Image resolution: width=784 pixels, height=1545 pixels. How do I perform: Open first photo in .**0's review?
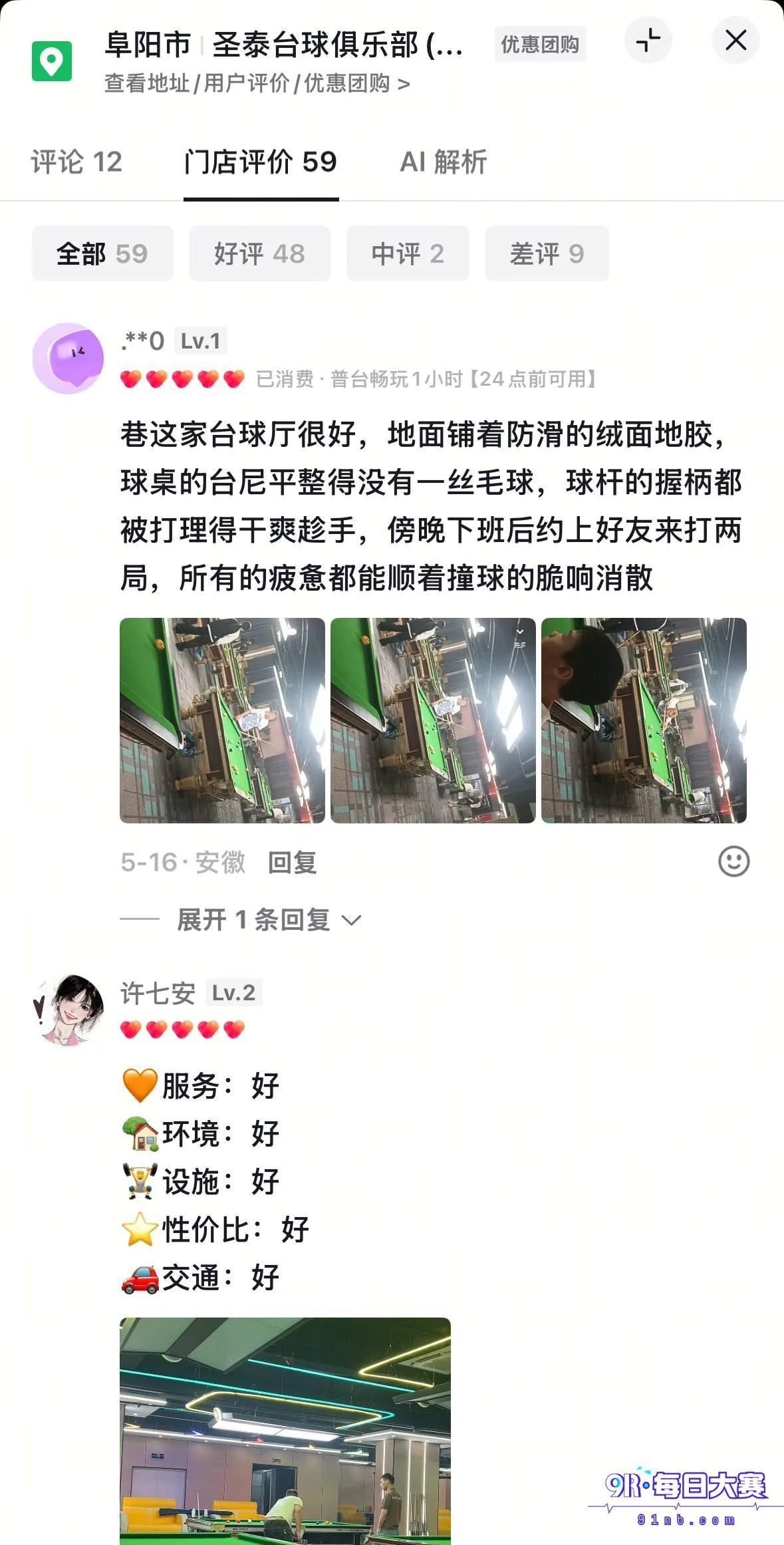point(222,720)
